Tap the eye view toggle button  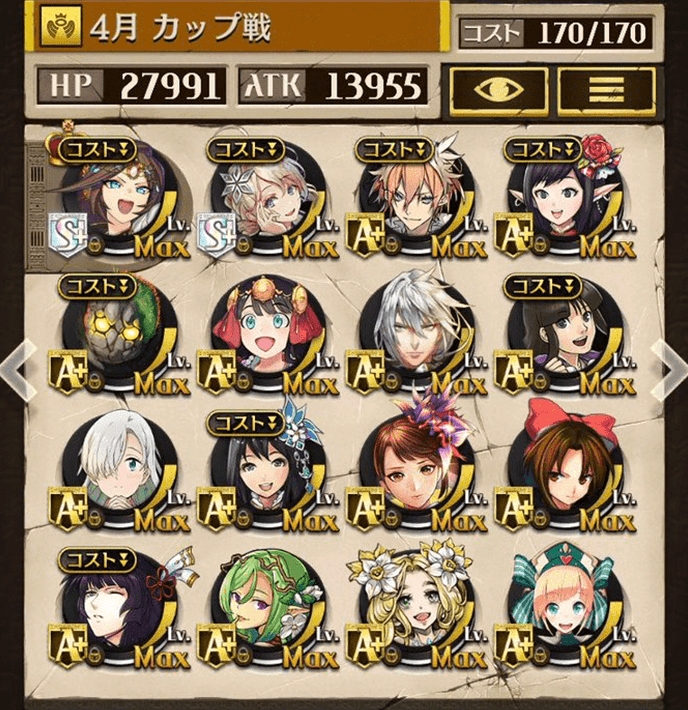498,89
